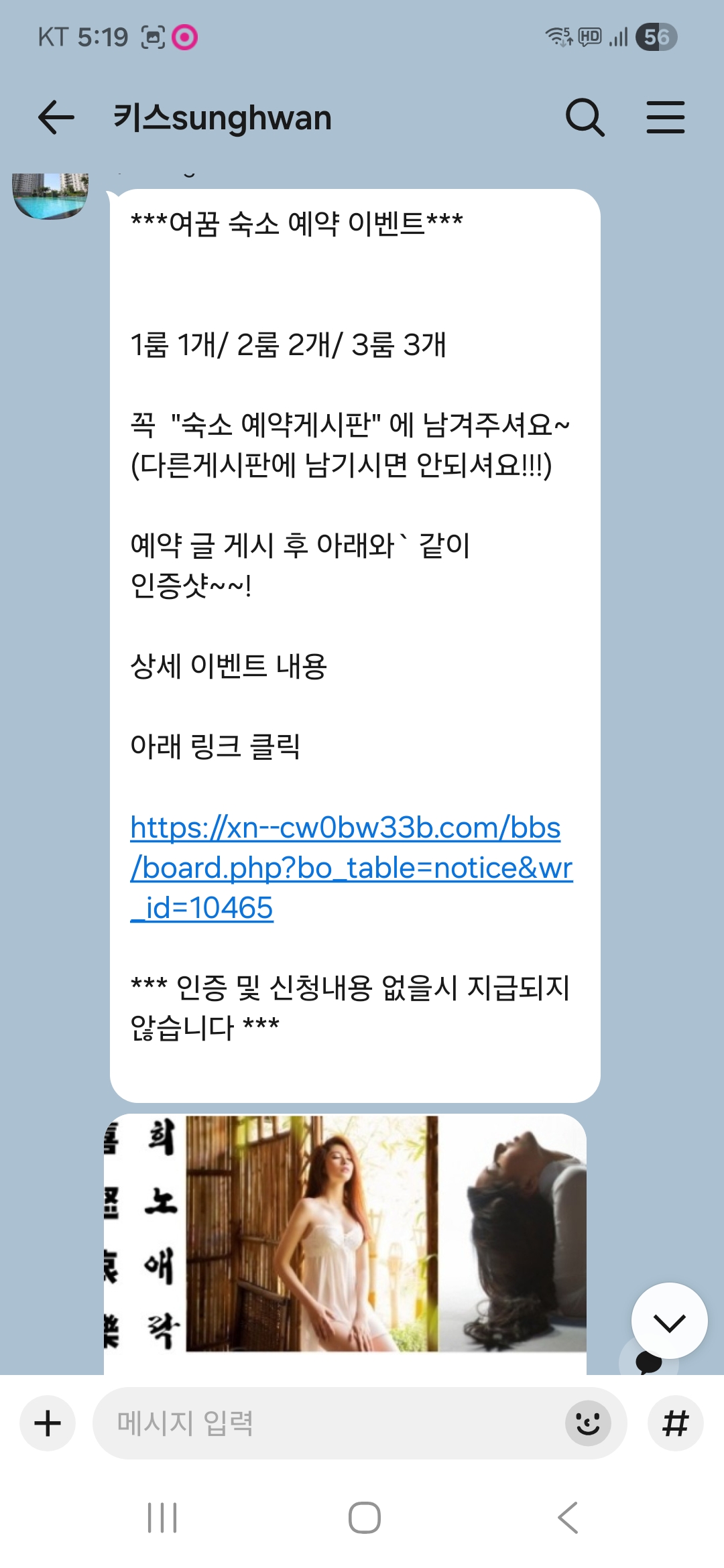Open the plus attachment menu

(x=48, y=1423)
